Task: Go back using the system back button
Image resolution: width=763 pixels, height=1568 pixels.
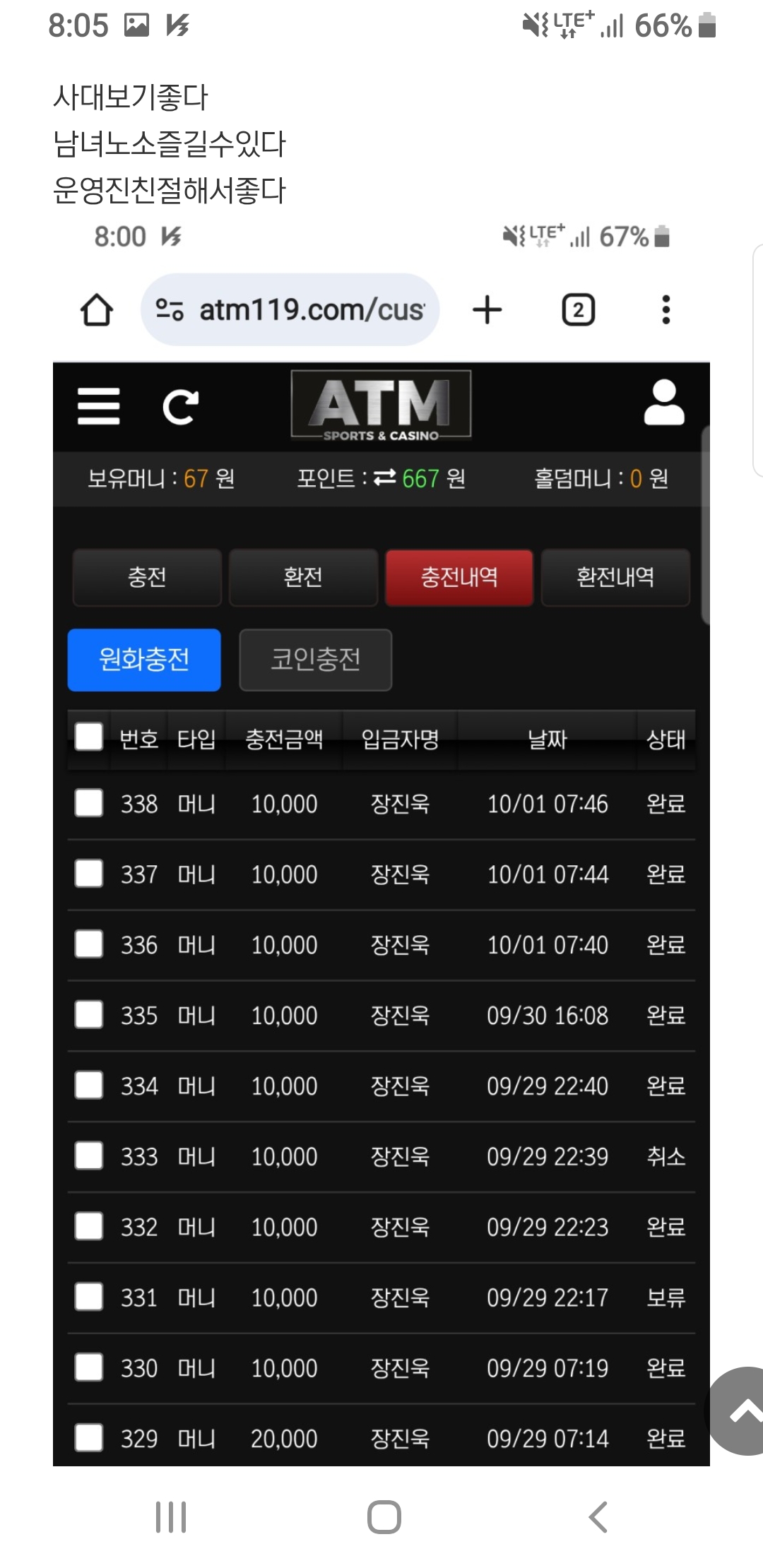Action: pyautogui.click(x=598, y=1516)
